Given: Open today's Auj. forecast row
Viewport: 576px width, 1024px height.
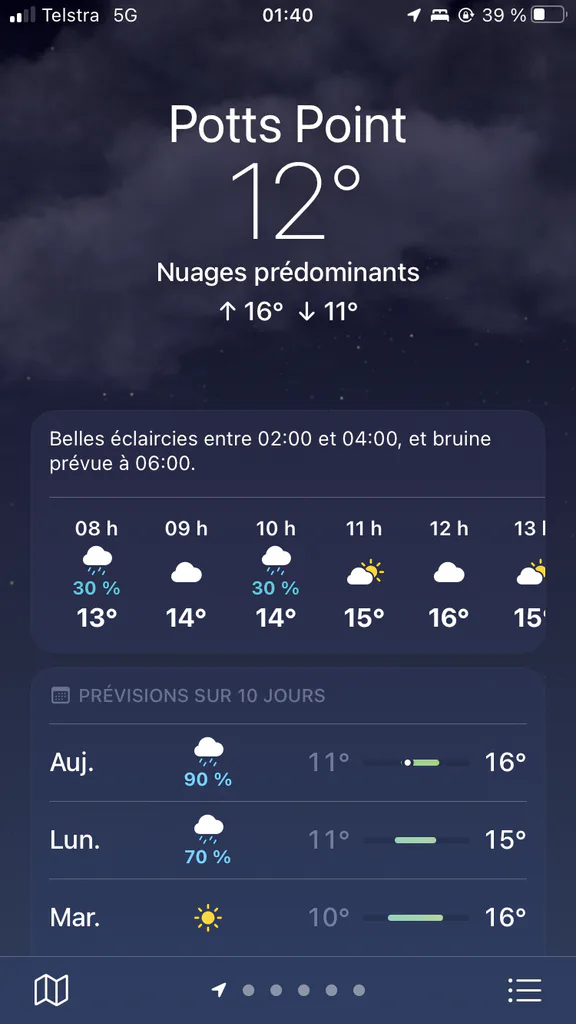Looking at the screenshot, I should coord(288,762).
